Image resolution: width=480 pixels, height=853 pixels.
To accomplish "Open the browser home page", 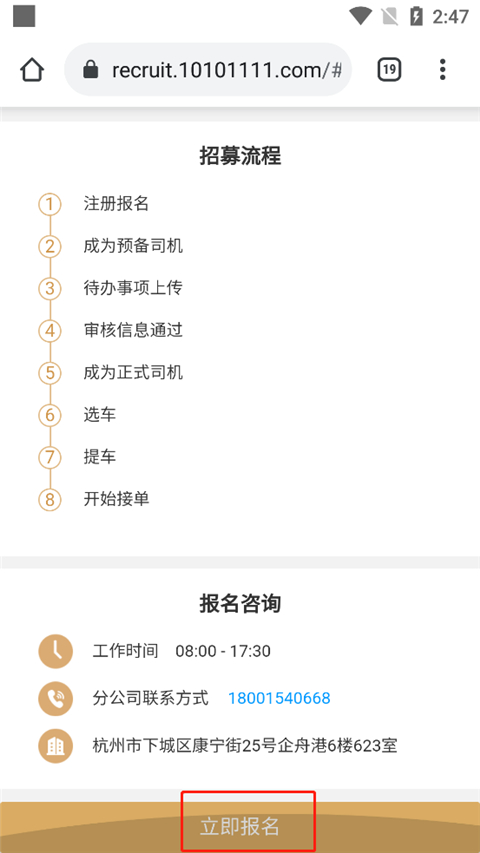I will tap(32, 70).
